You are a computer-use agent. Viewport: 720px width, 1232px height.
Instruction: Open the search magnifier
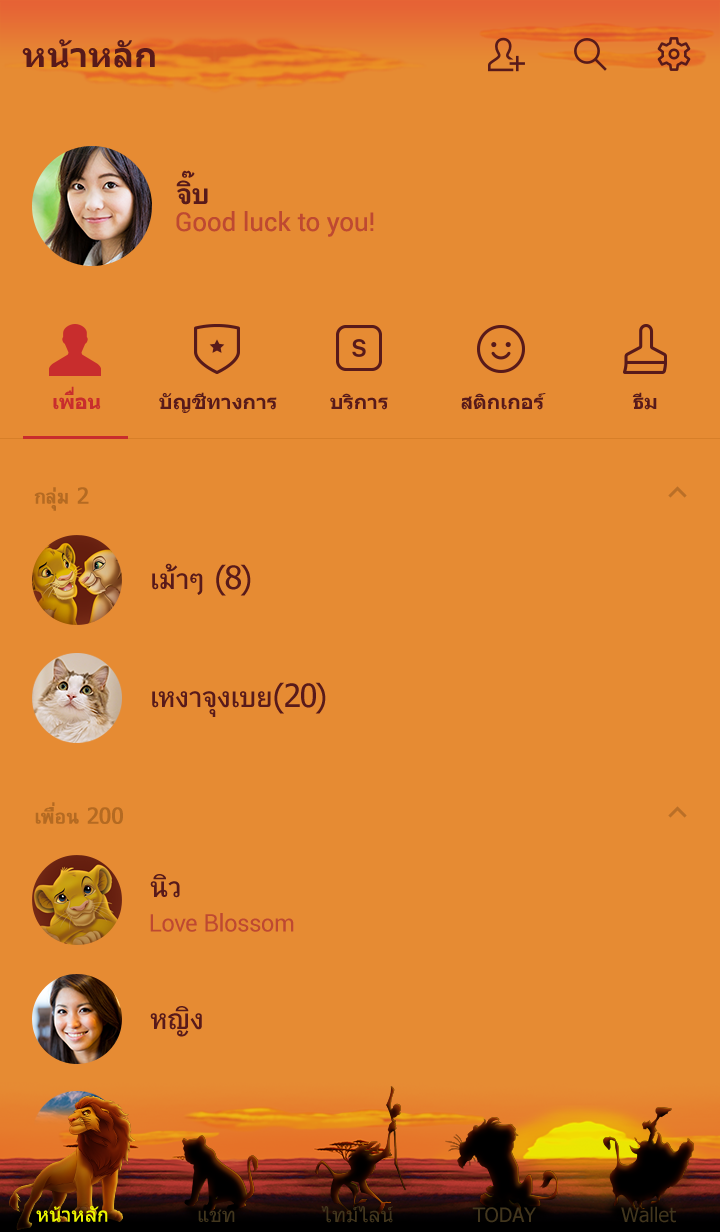pos(590,55)
